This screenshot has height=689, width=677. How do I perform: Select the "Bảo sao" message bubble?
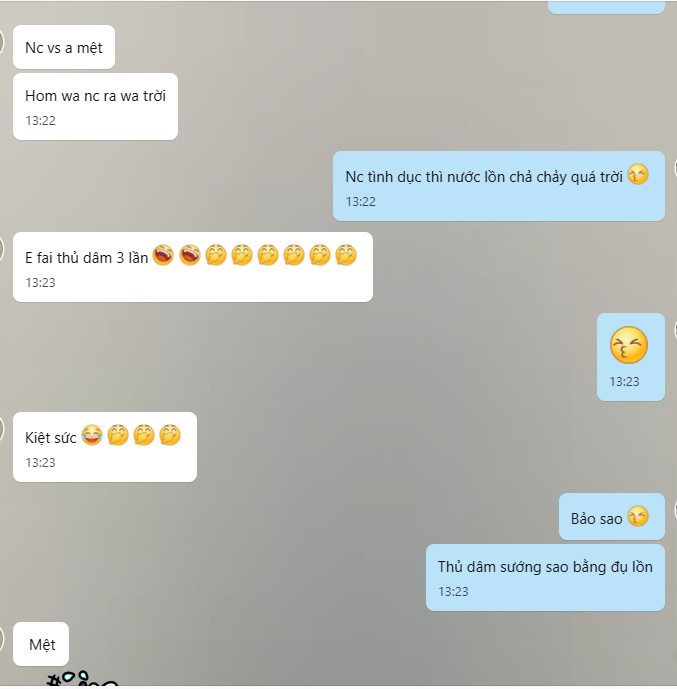(611, 517)
